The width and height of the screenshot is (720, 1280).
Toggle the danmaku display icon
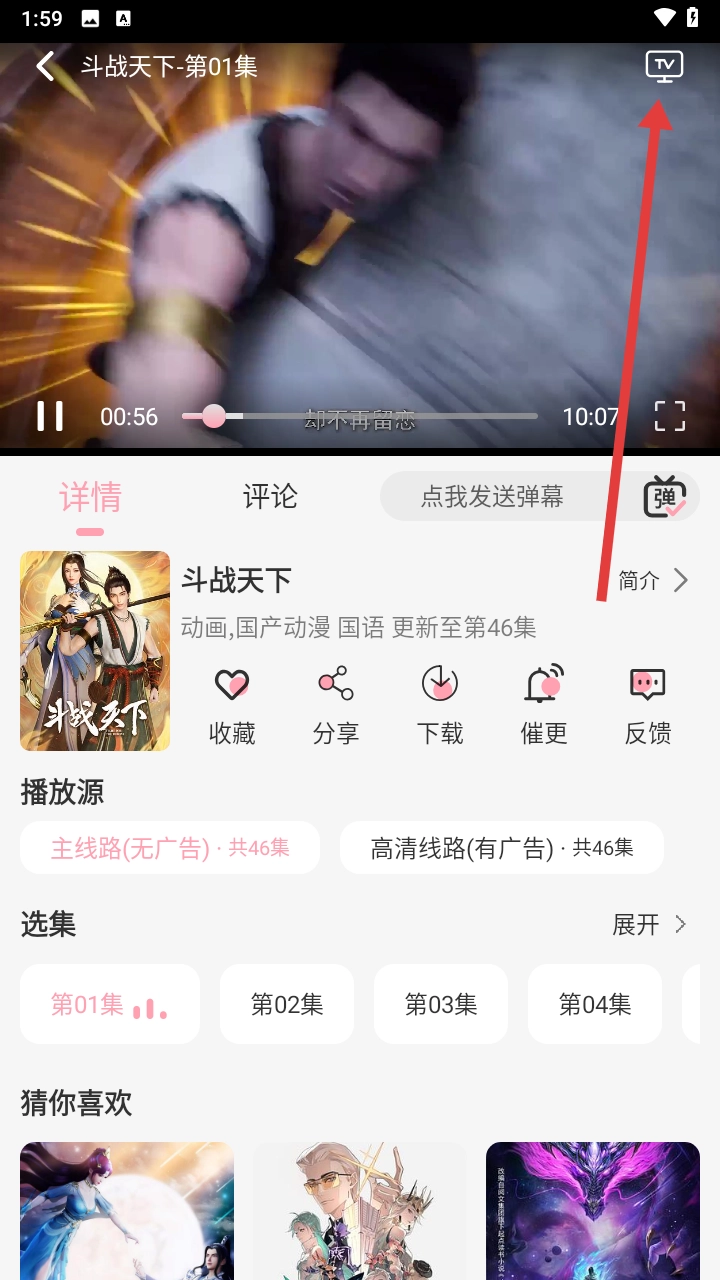[665, 496]
